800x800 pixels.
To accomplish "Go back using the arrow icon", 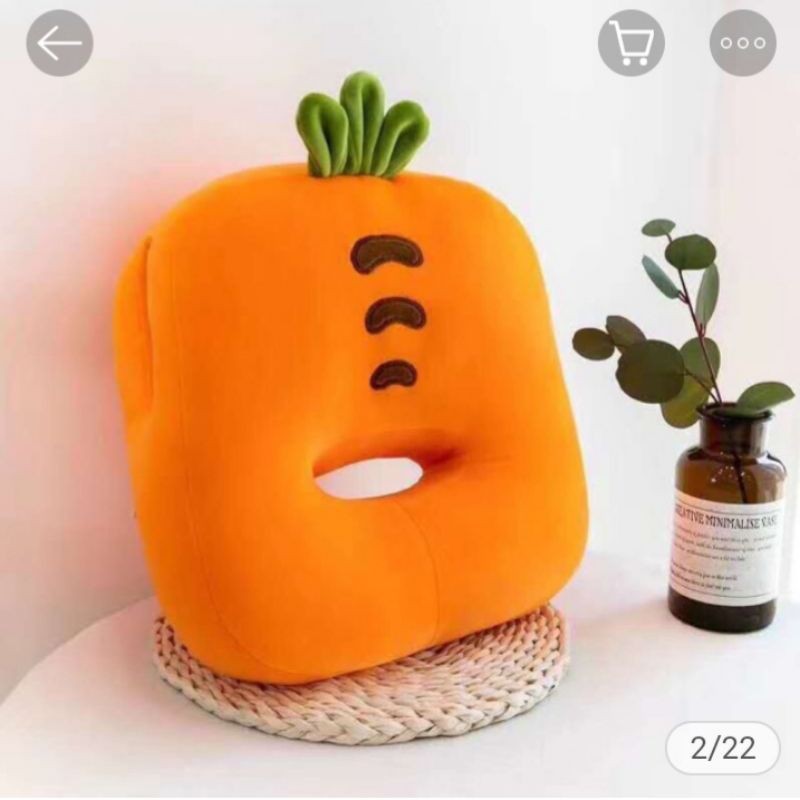I will click(60, 43).
